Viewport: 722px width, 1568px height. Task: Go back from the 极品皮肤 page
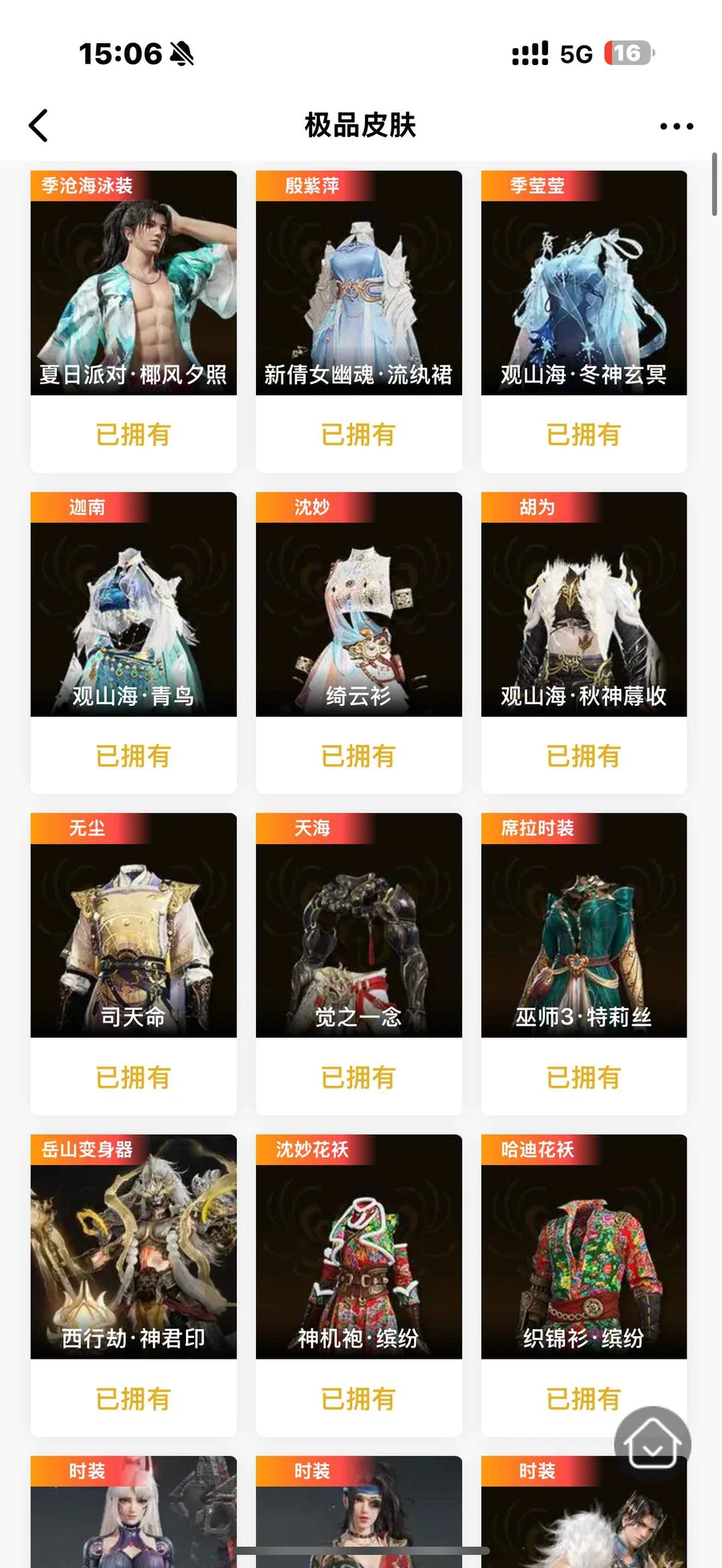click(x=39, y=126)
